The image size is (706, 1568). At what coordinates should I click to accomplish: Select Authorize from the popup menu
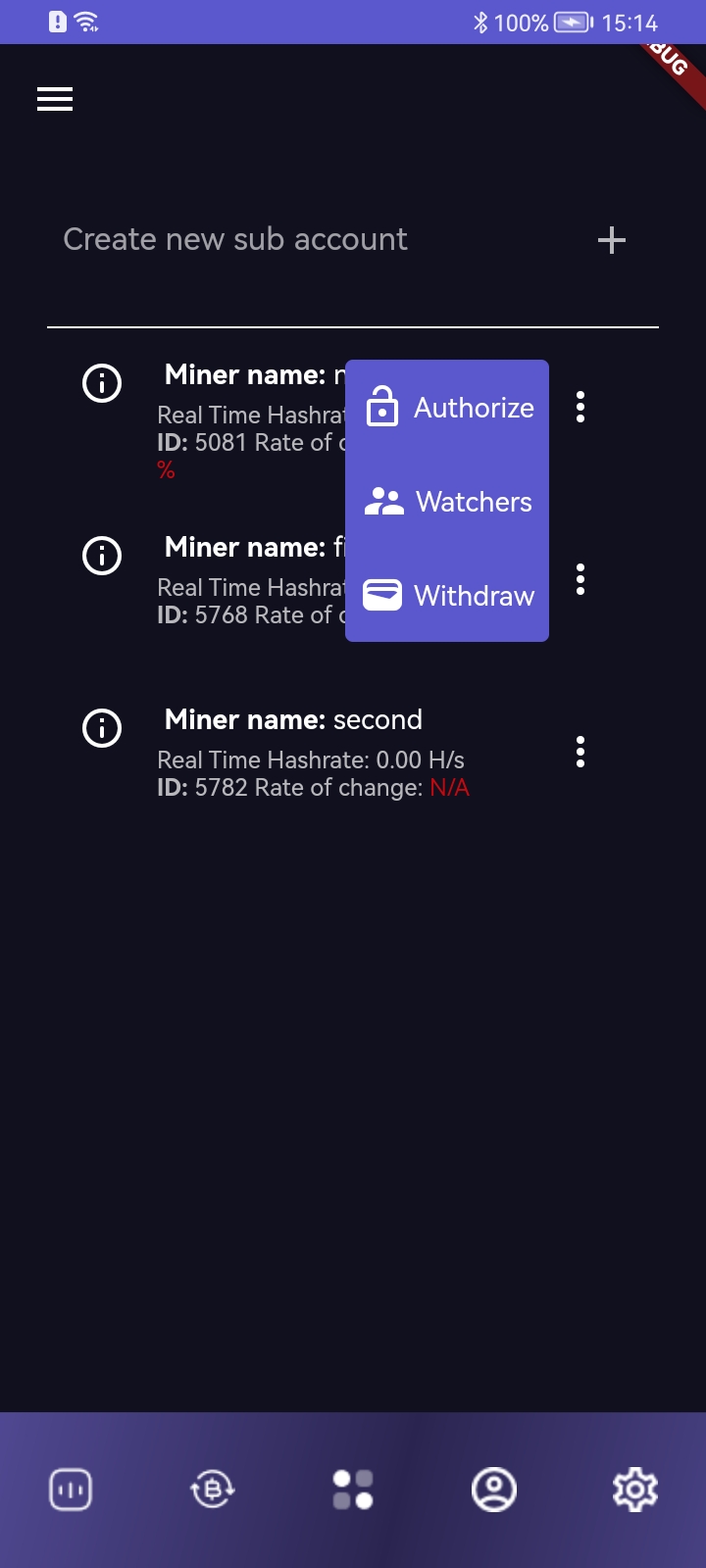pos(474,408)
